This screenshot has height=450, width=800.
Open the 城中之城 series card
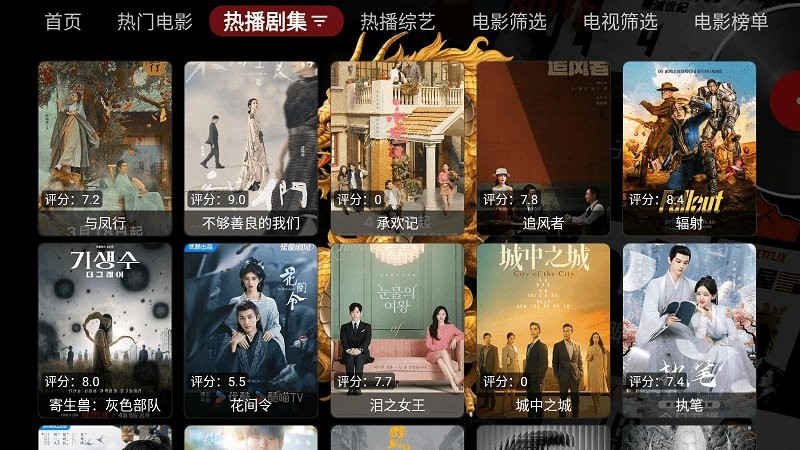click(x=543, y=330)
